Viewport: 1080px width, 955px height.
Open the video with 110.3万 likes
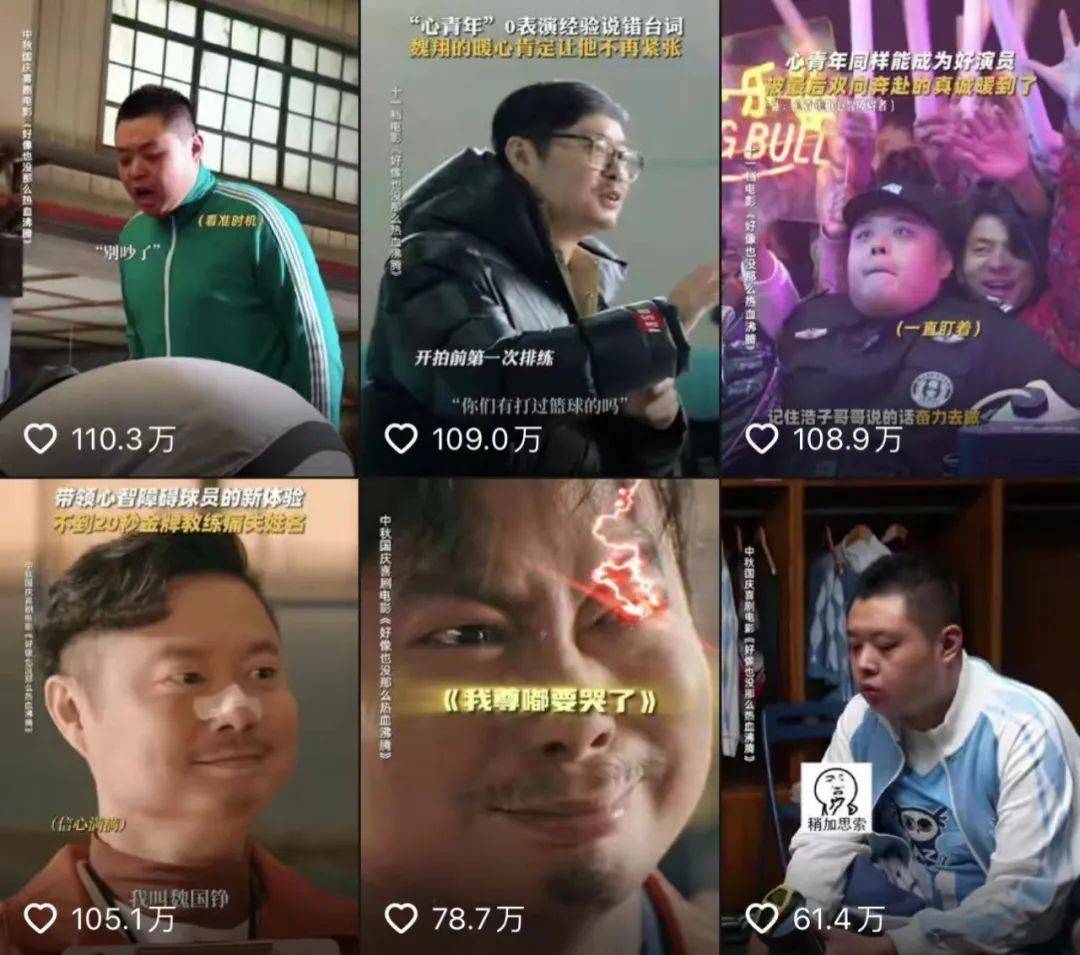[x=178, y=237]
